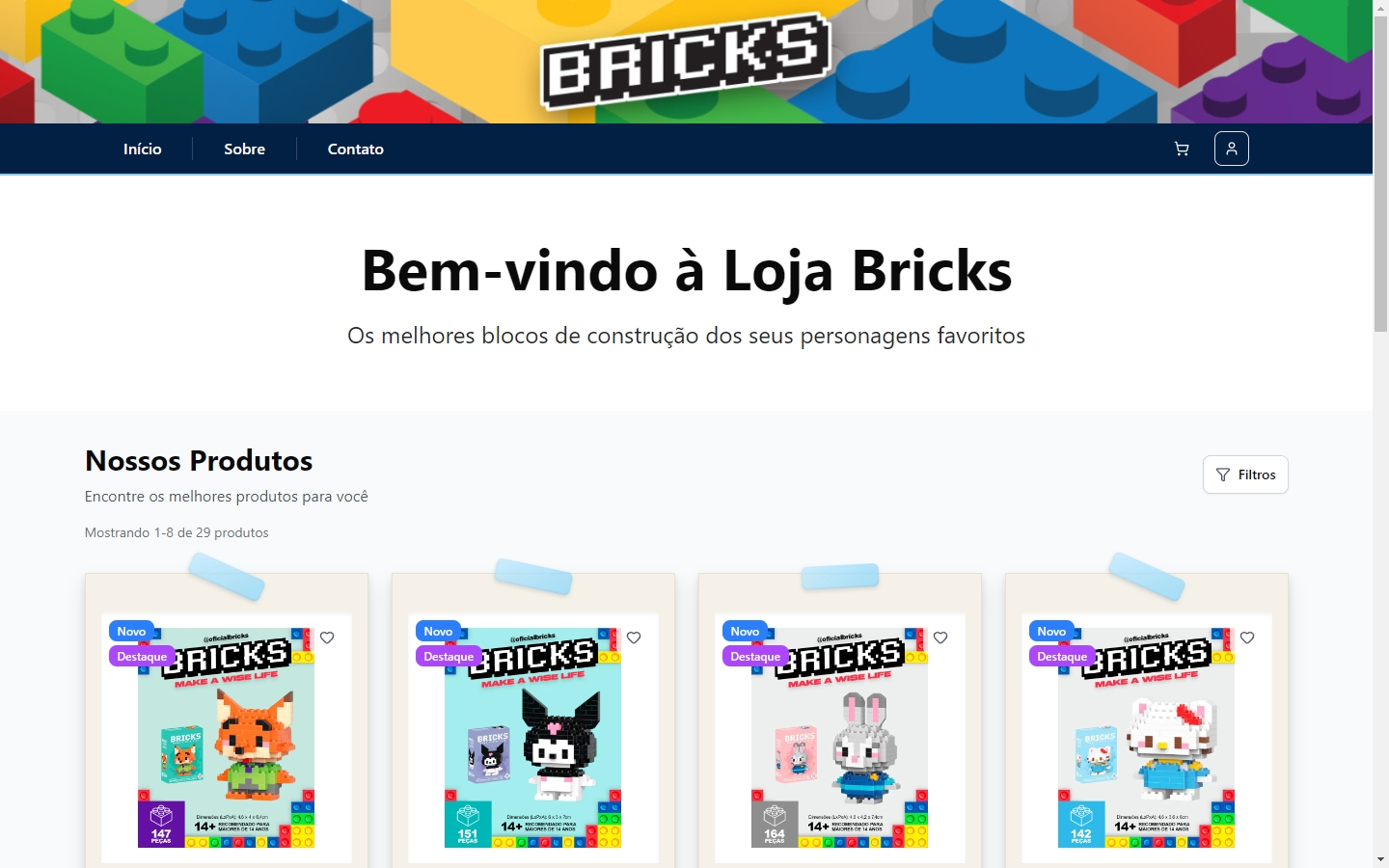Viewport: 1389px width, 868px height.
Task: Go to the Sobre page
Action: point(244,149)
